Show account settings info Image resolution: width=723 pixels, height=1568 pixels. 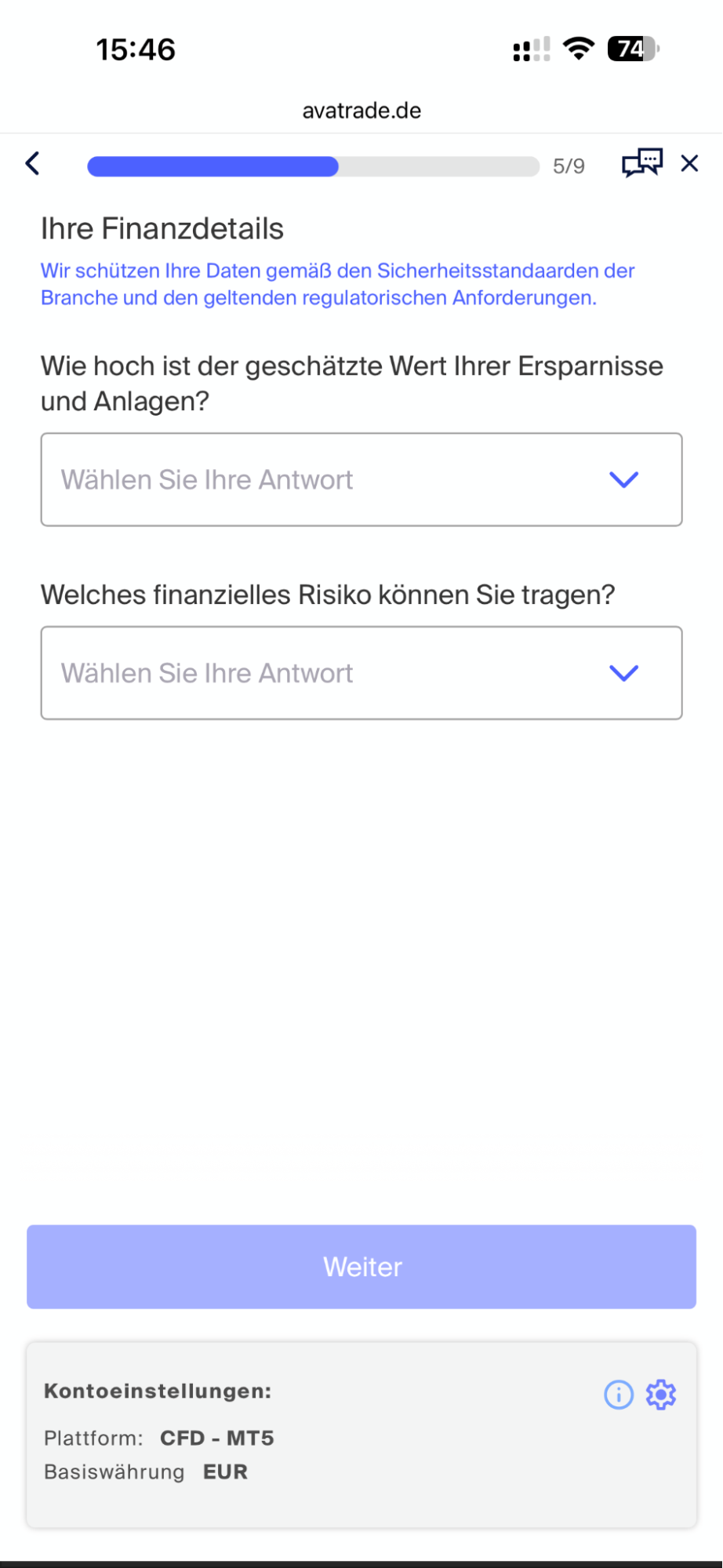pyautogui.click(x=619, y=1395)
